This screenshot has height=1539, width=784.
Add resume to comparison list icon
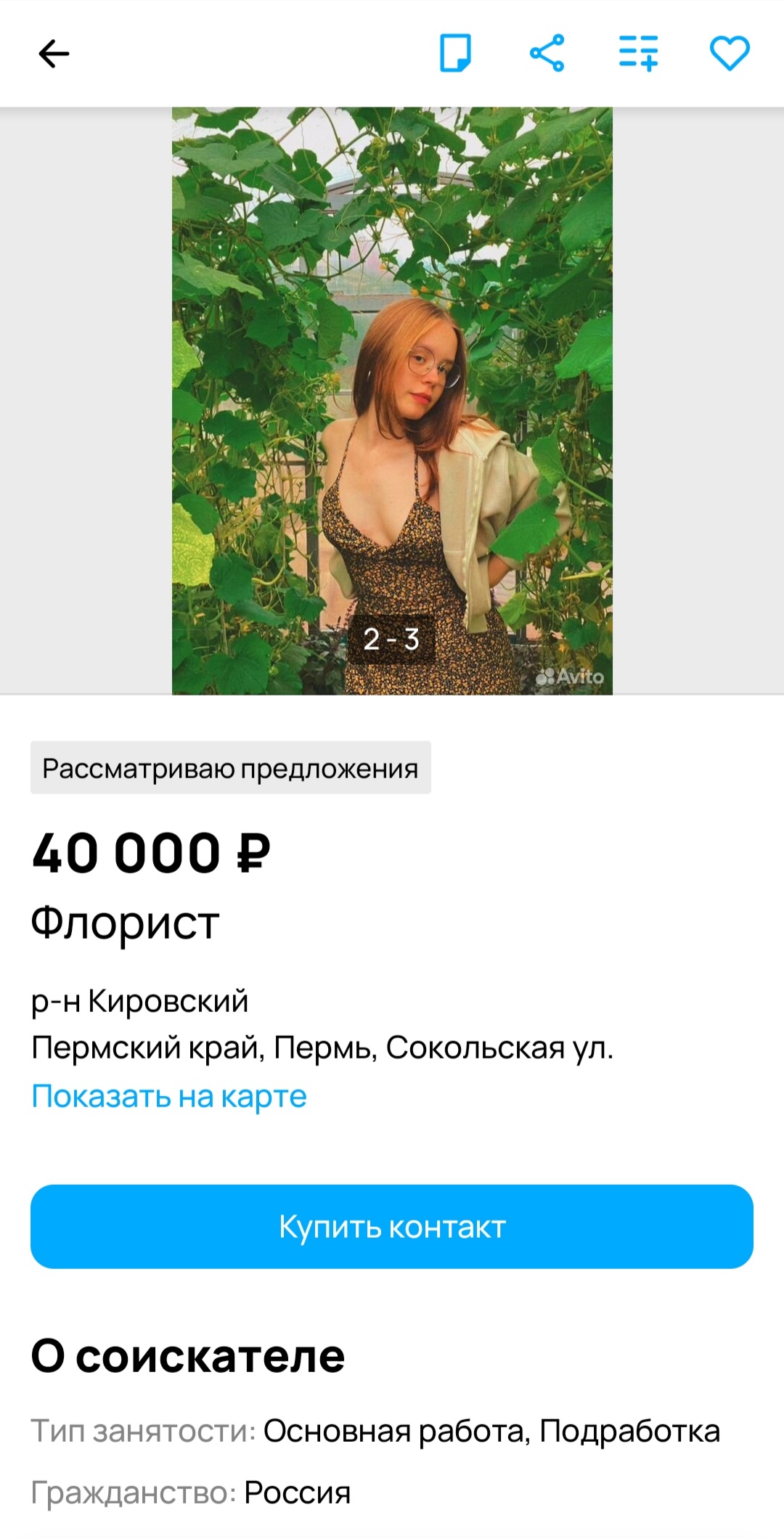click(638, 53)
